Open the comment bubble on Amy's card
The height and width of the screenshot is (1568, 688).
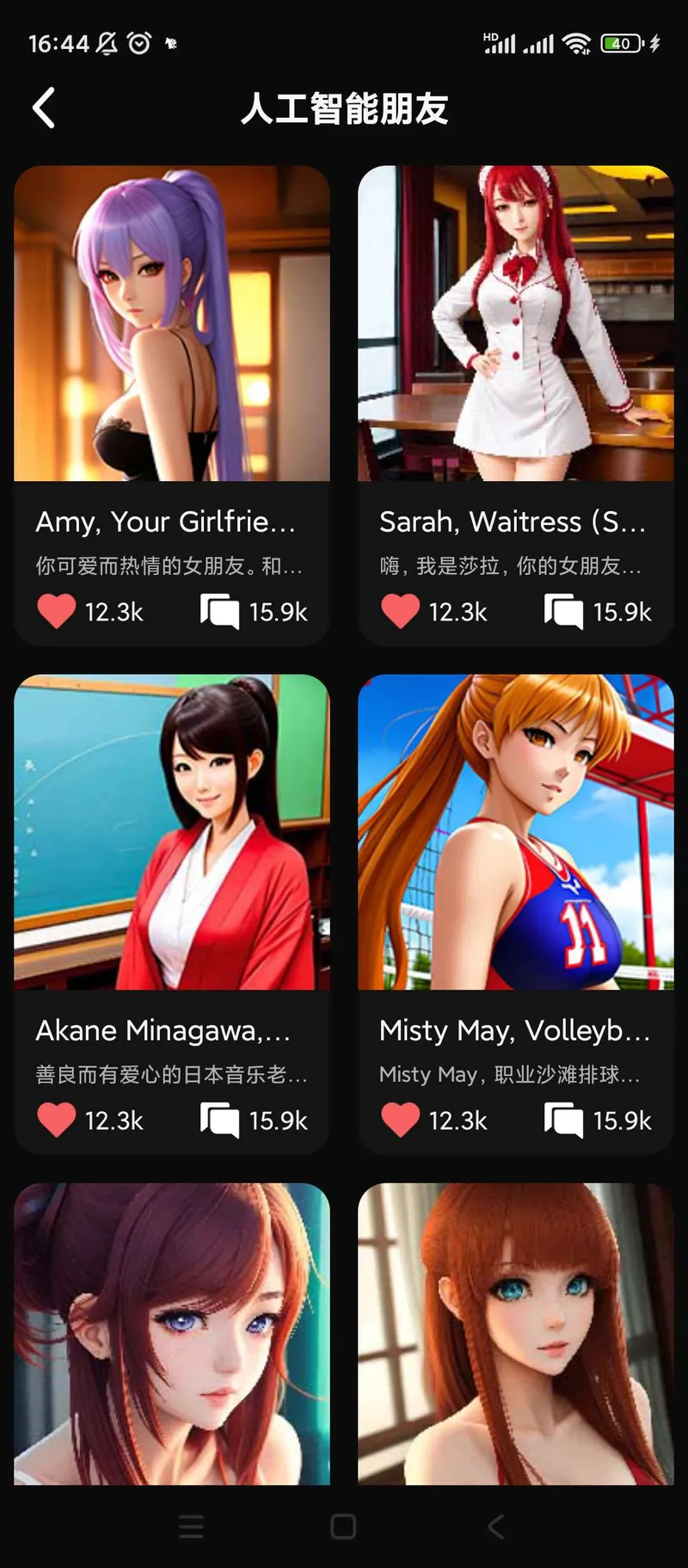click(x=219, y=611)
